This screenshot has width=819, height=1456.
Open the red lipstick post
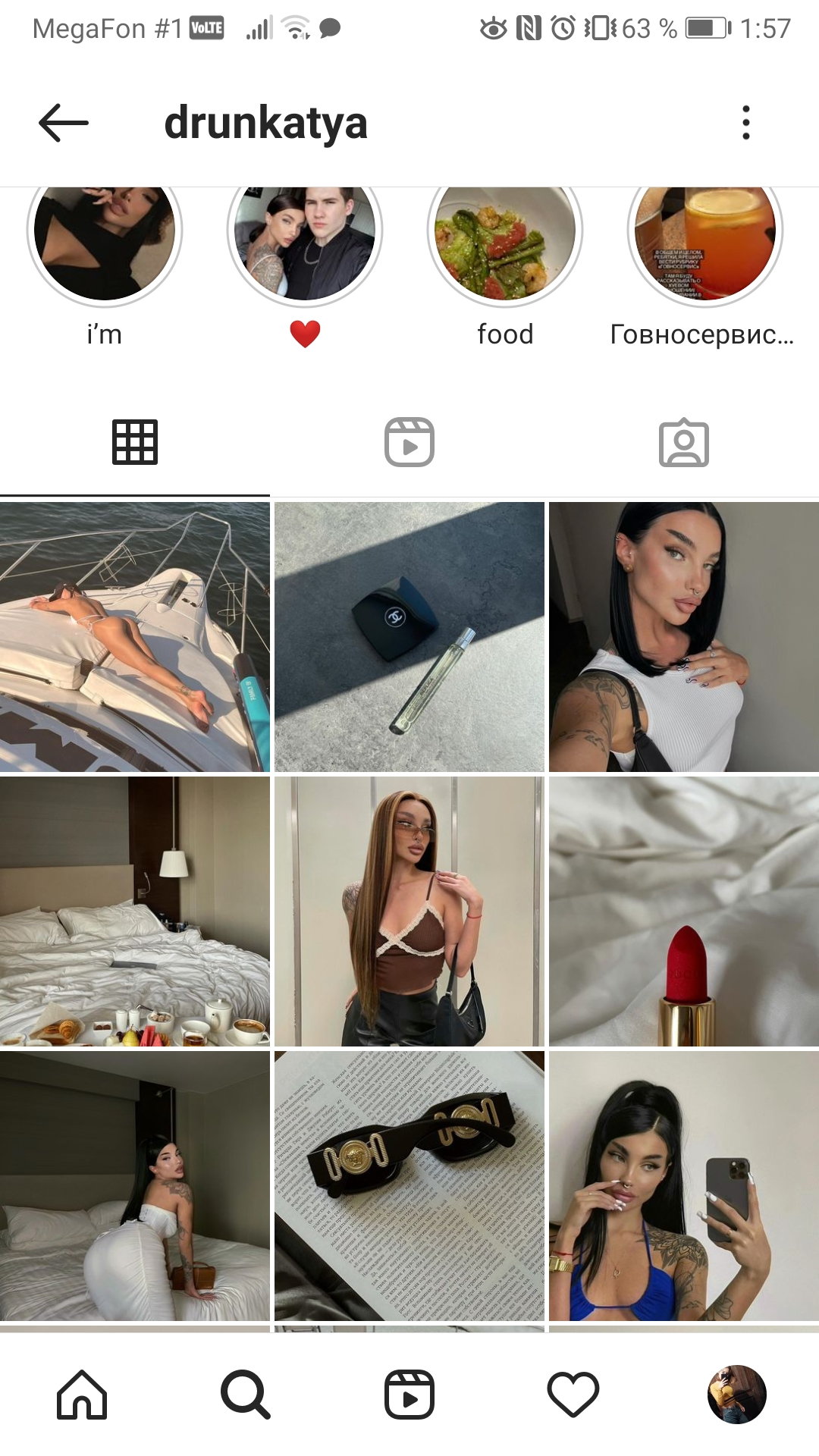684,912
